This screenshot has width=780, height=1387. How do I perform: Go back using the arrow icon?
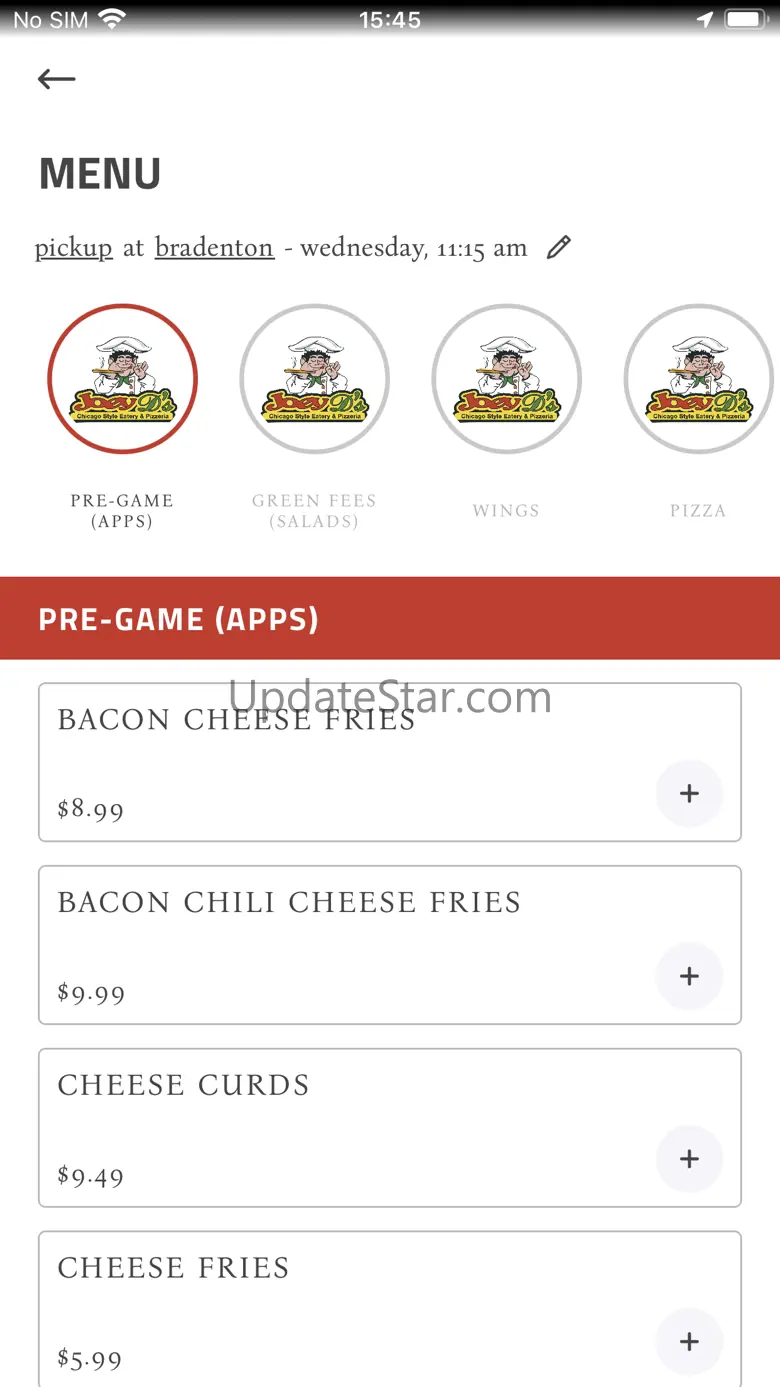tap(56, 79)
